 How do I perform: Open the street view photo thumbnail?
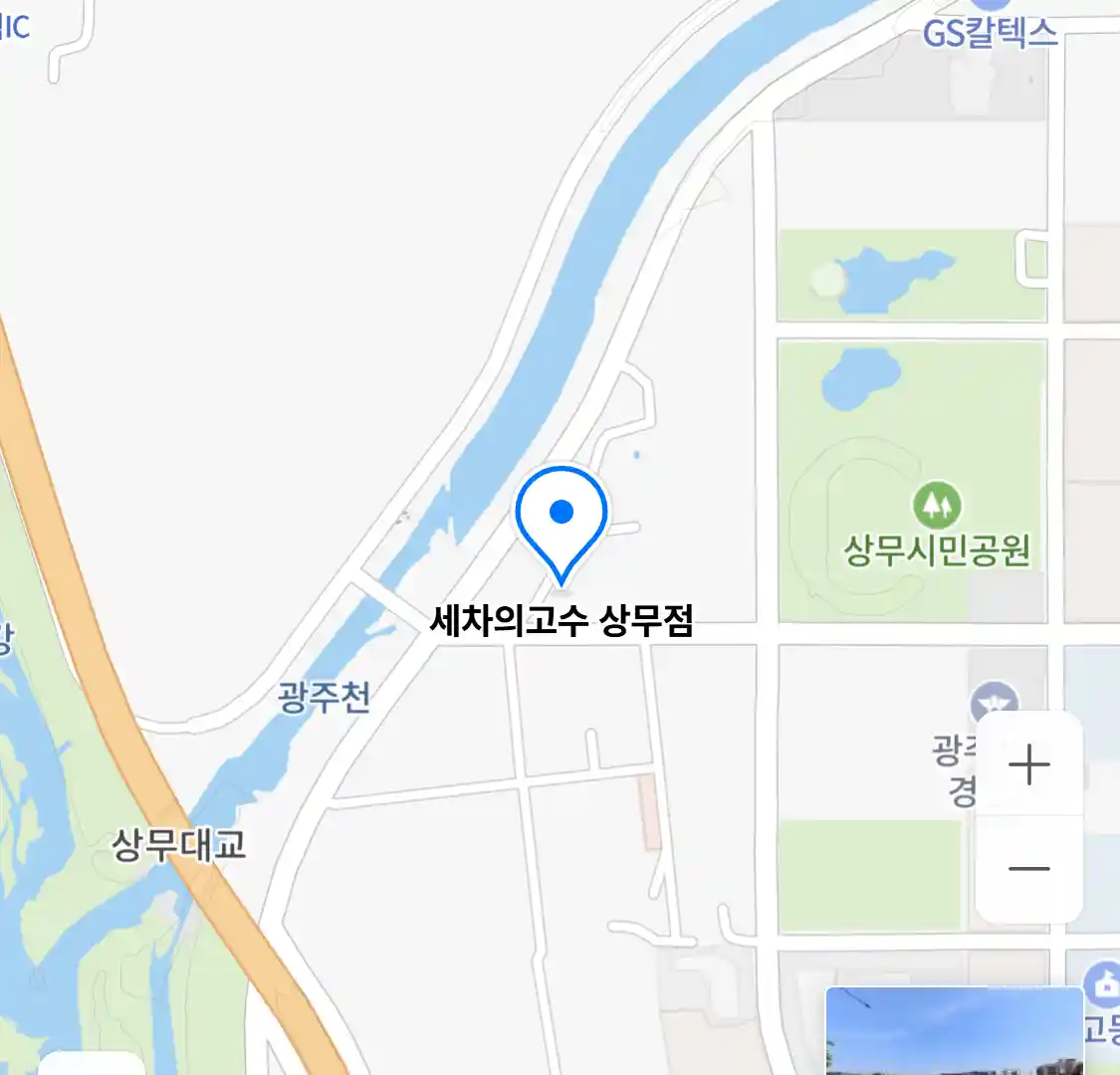tap(954, 1031)
